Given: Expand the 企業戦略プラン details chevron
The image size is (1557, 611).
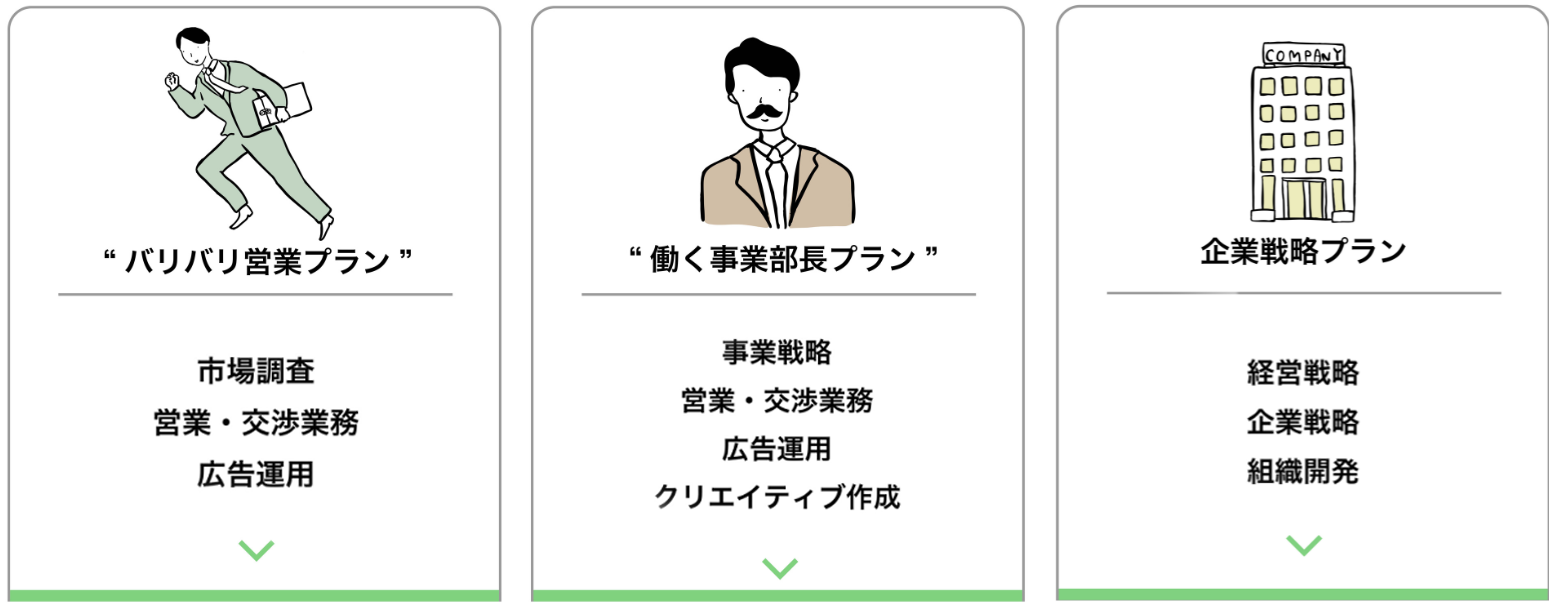Looking at the screenshot, I should 1303,545.
